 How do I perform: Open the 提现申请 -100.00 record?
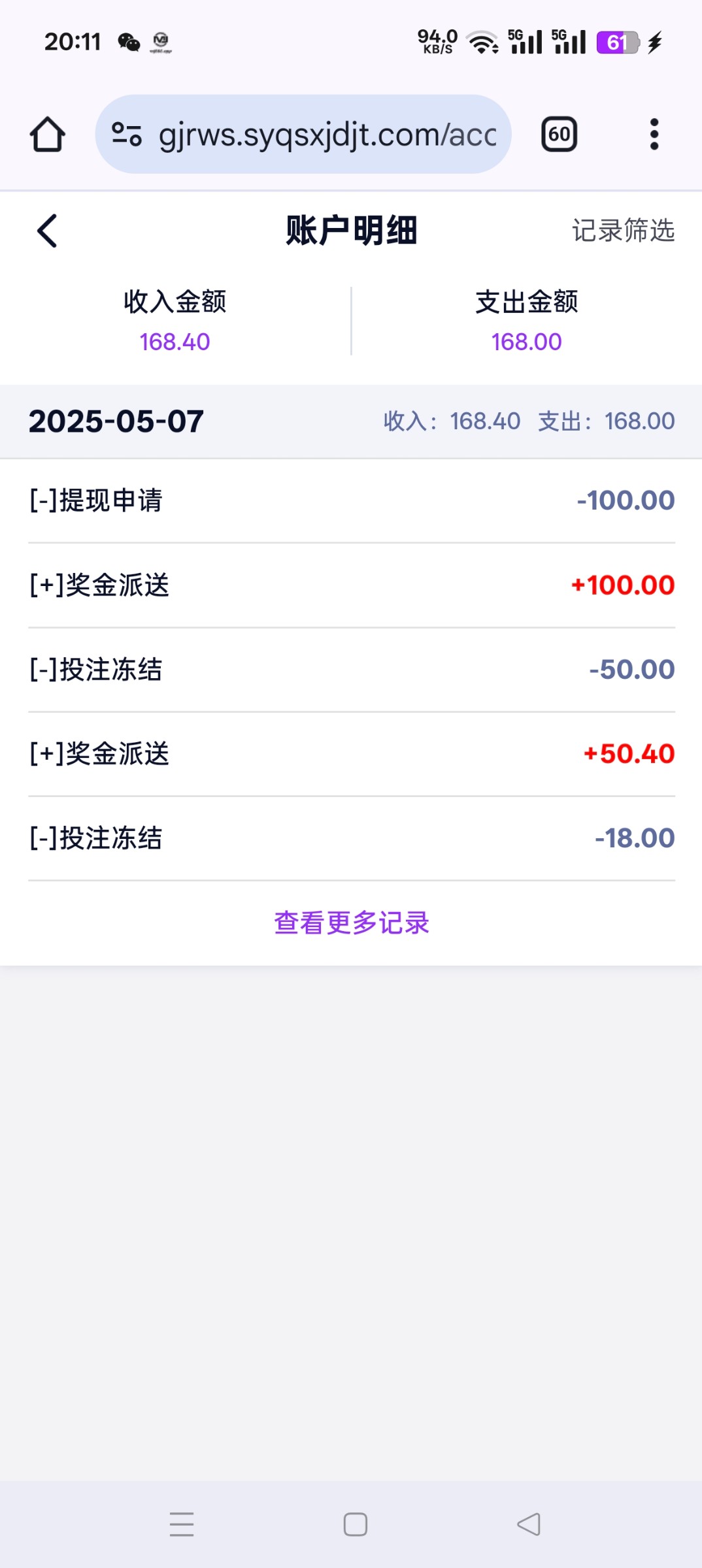click(x=352, y=500)
